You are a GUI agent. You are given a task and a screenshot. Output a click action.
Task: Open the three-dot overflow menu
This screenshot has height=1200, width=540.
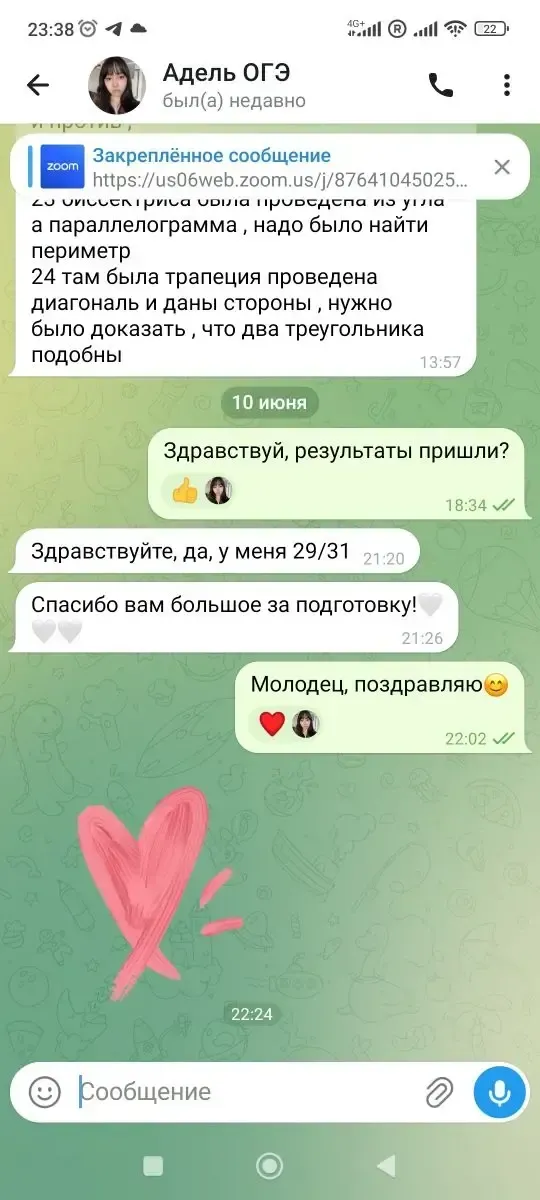(x=508, y=86)
